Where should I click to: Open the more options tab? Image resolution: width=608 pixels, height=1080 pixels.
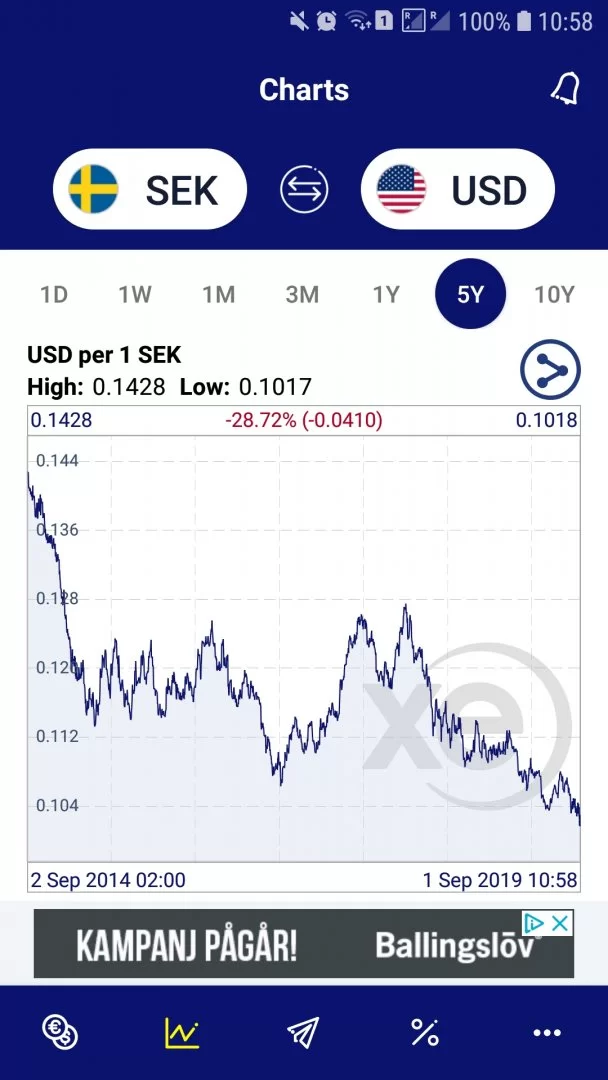(547, 1032)
